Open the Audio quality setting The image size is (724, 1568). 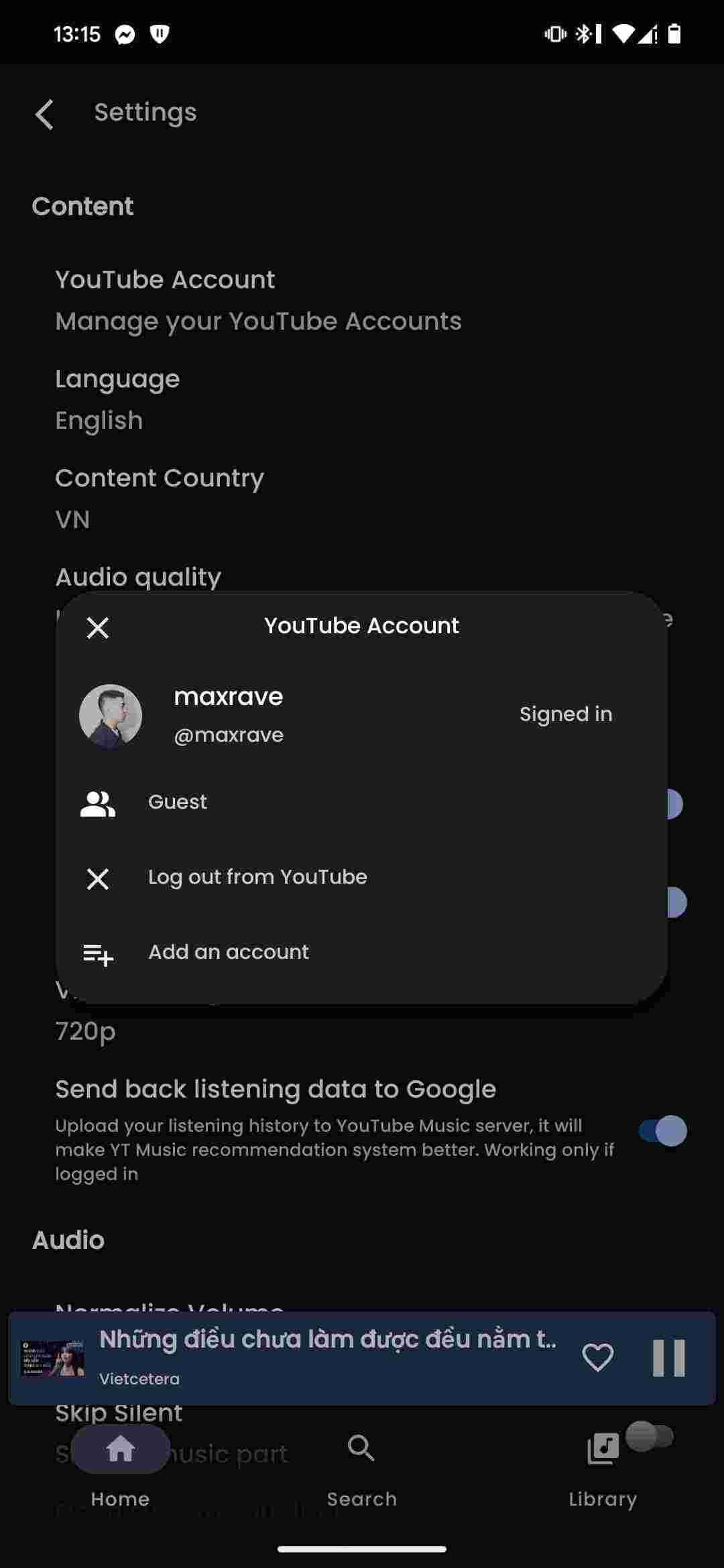pyautogui.click(x=137, y=577)
